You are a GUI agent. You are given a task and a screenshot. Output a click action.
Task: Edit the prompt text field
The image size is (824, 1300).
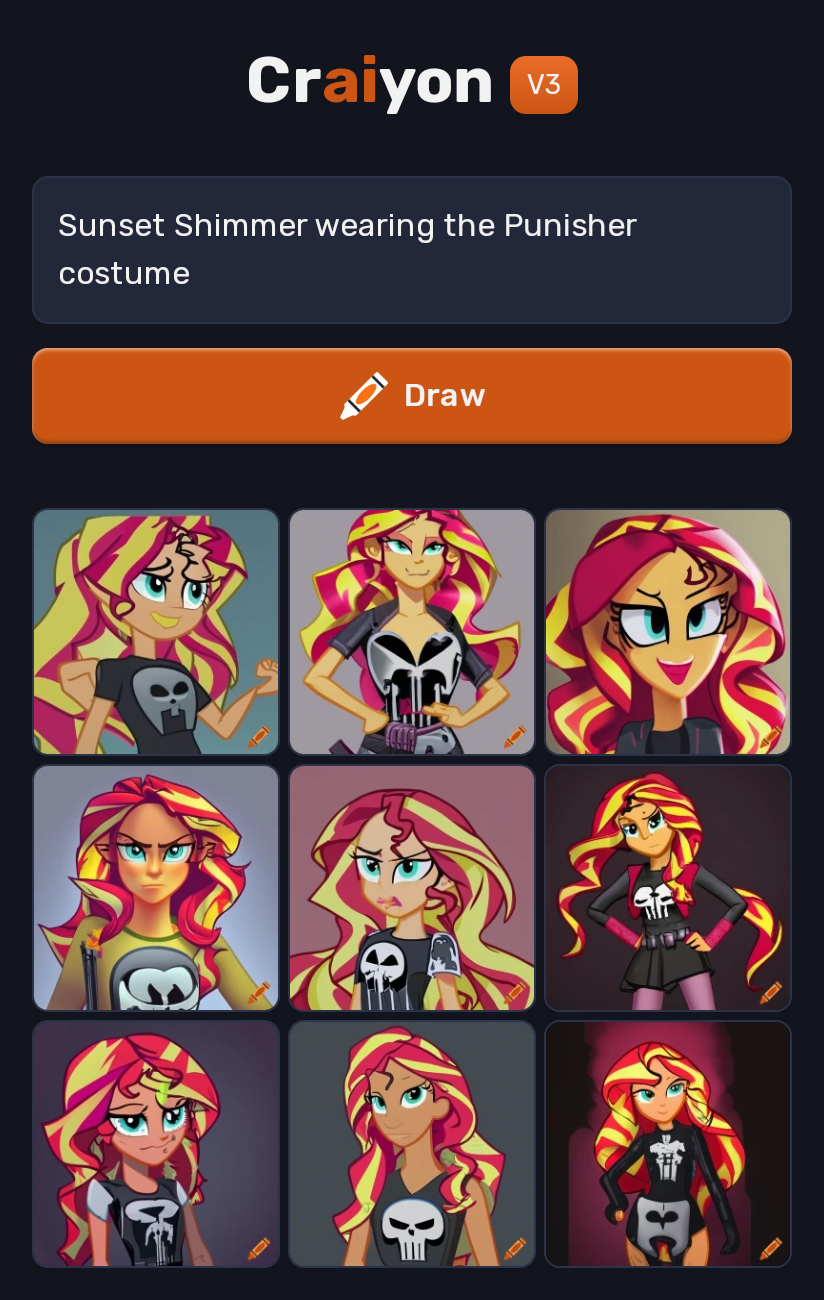click(x=411, y=250)
